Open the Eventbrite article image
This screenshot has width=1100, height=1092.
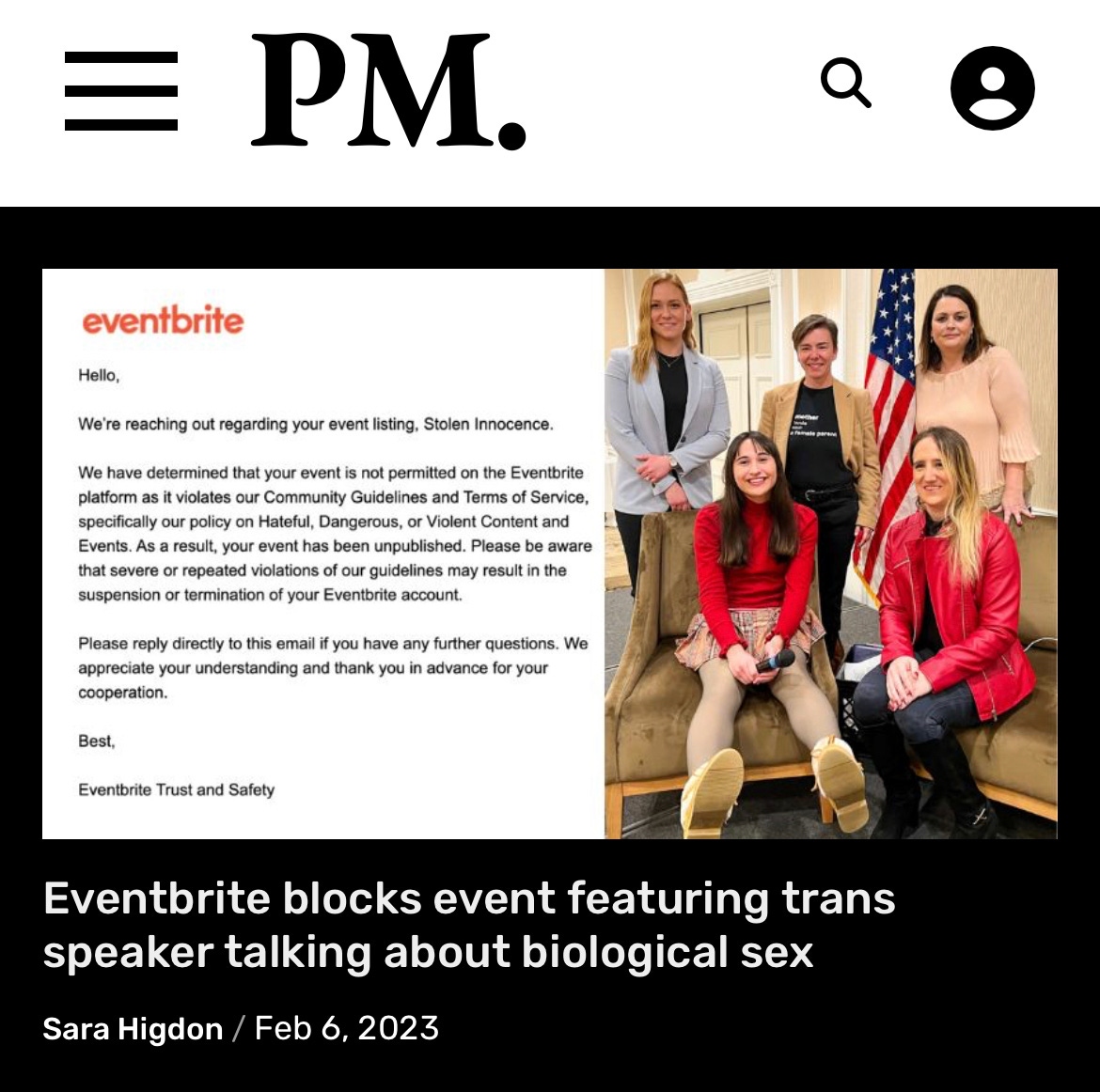click(x=549, y=554)
